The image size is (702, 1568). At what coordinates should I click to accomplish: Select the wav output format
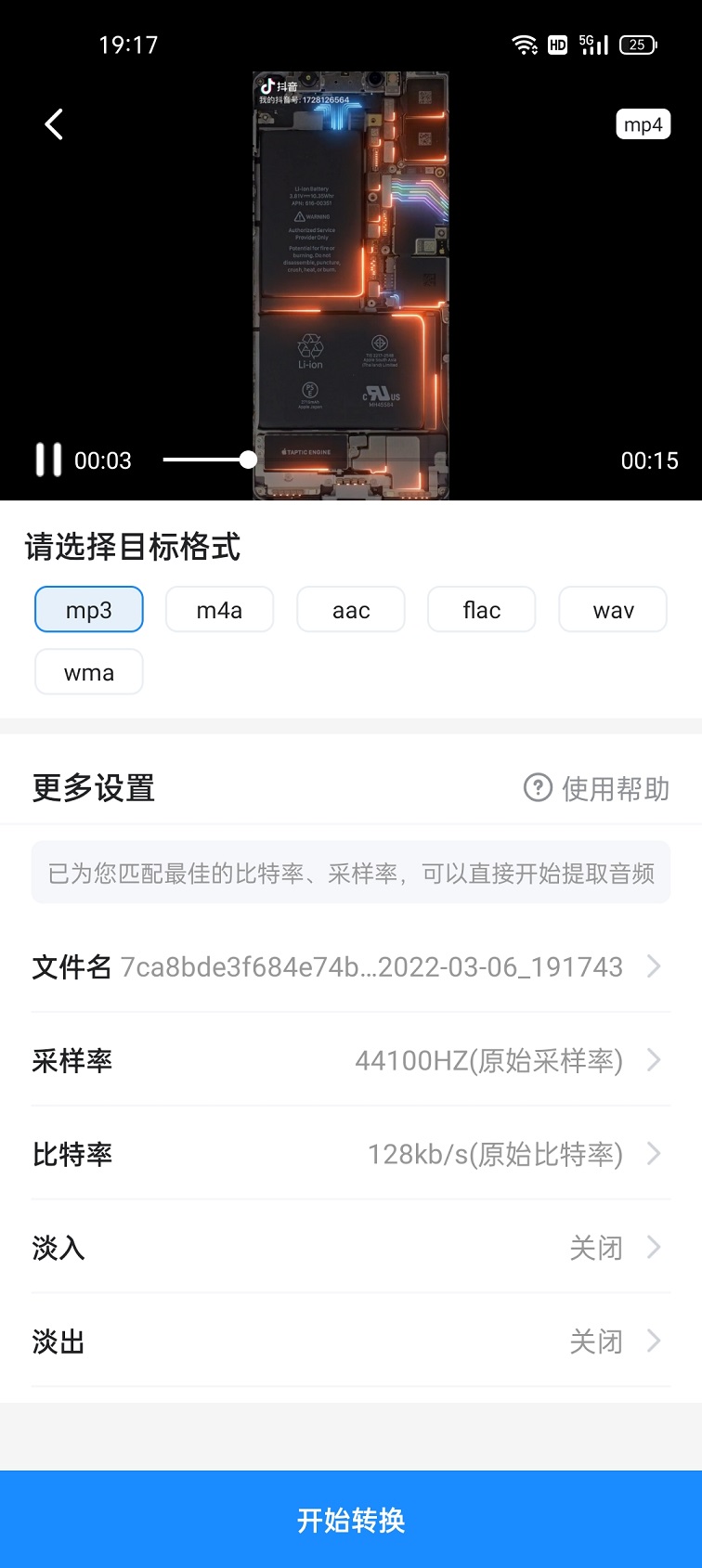612,609
